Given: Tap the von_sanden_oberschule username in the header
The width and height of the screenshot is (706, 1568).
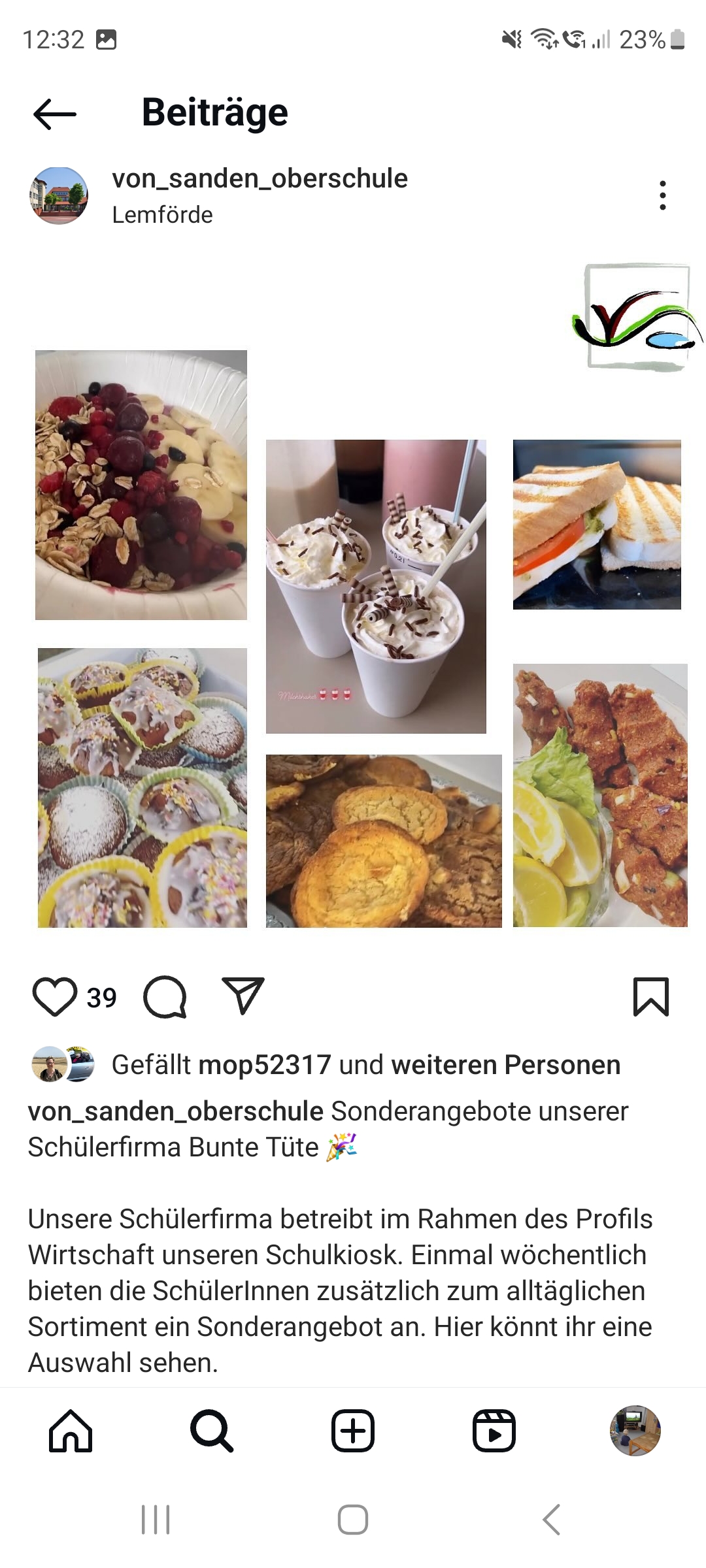Looking at the screenshot, I should [260, 178].
